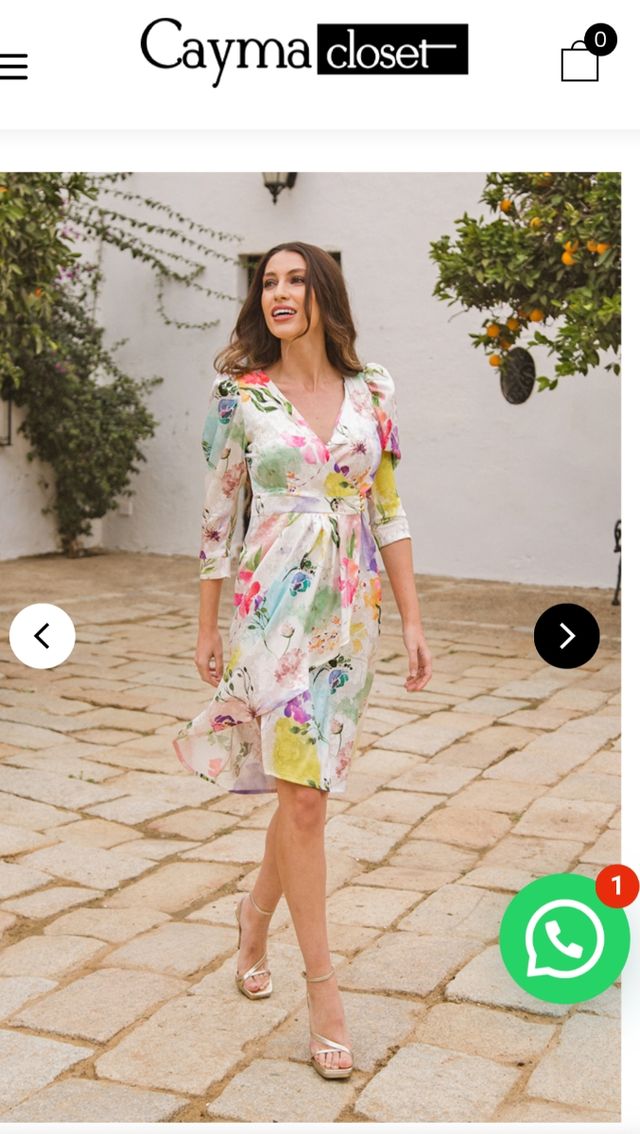Open the WhatsApp chat button
Image resolution: width=640 pixels, height=1134 pixels.
coord(565,938)
